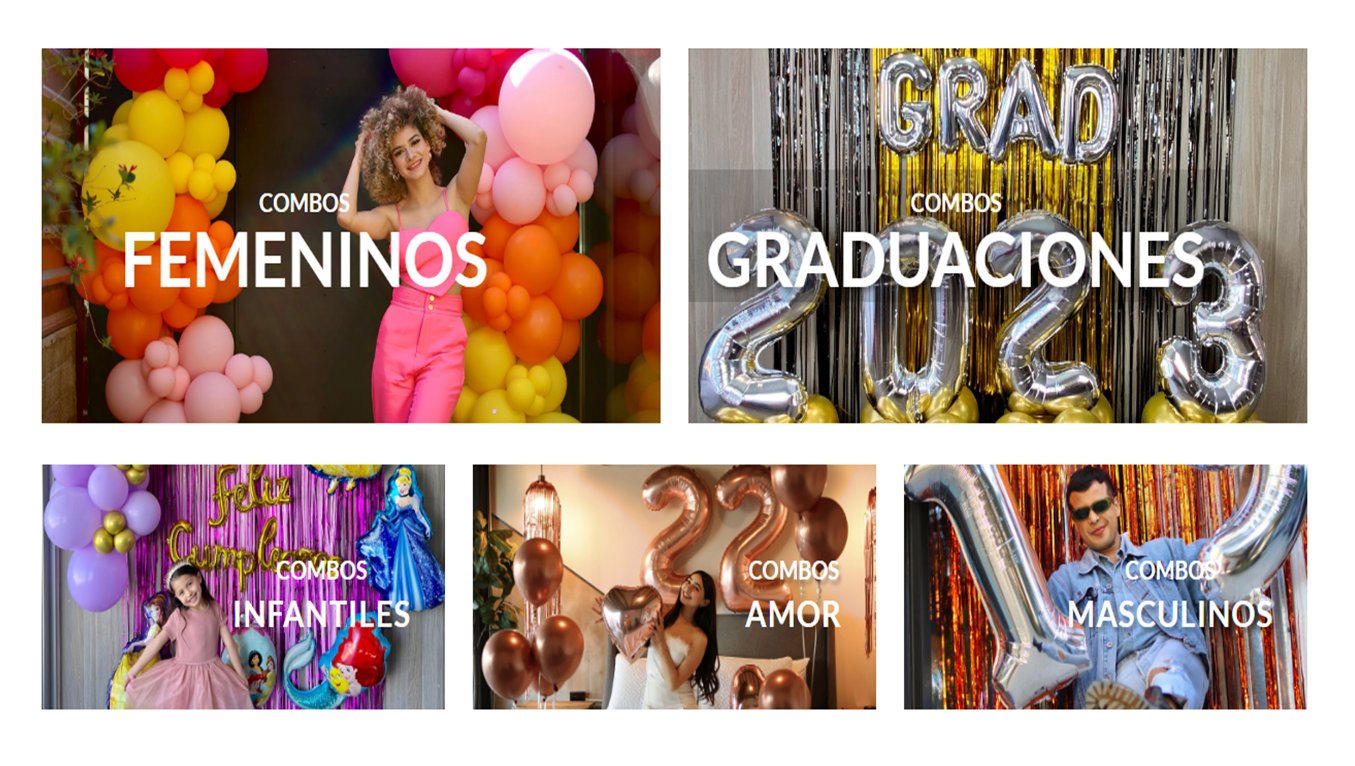The height and width of the screenshot is (766, 1355).
Task: Select the Combos Infantiles tile
Action: pos(243,587)
